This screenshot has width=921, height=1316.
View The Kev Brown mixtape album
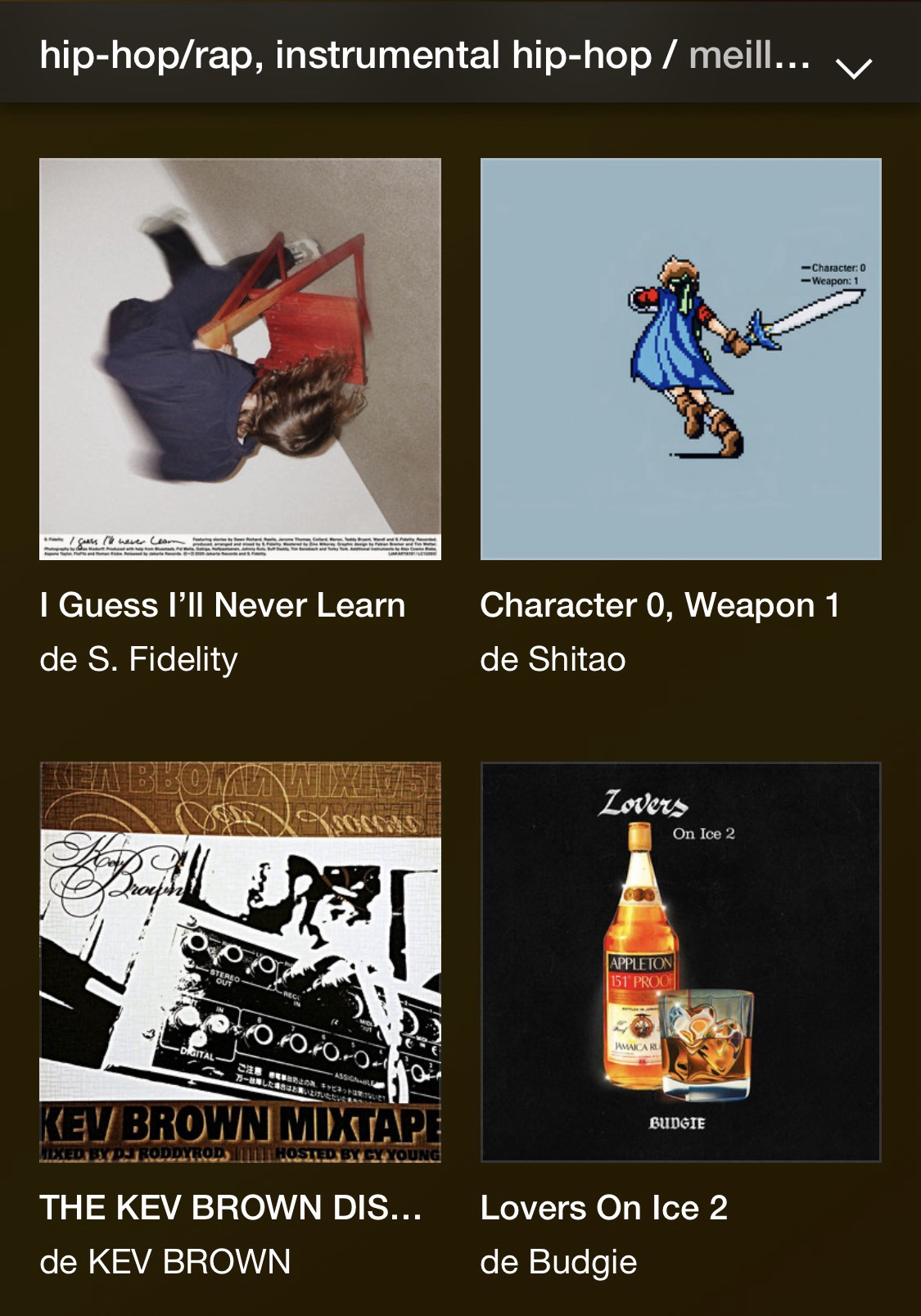point(240,961)
